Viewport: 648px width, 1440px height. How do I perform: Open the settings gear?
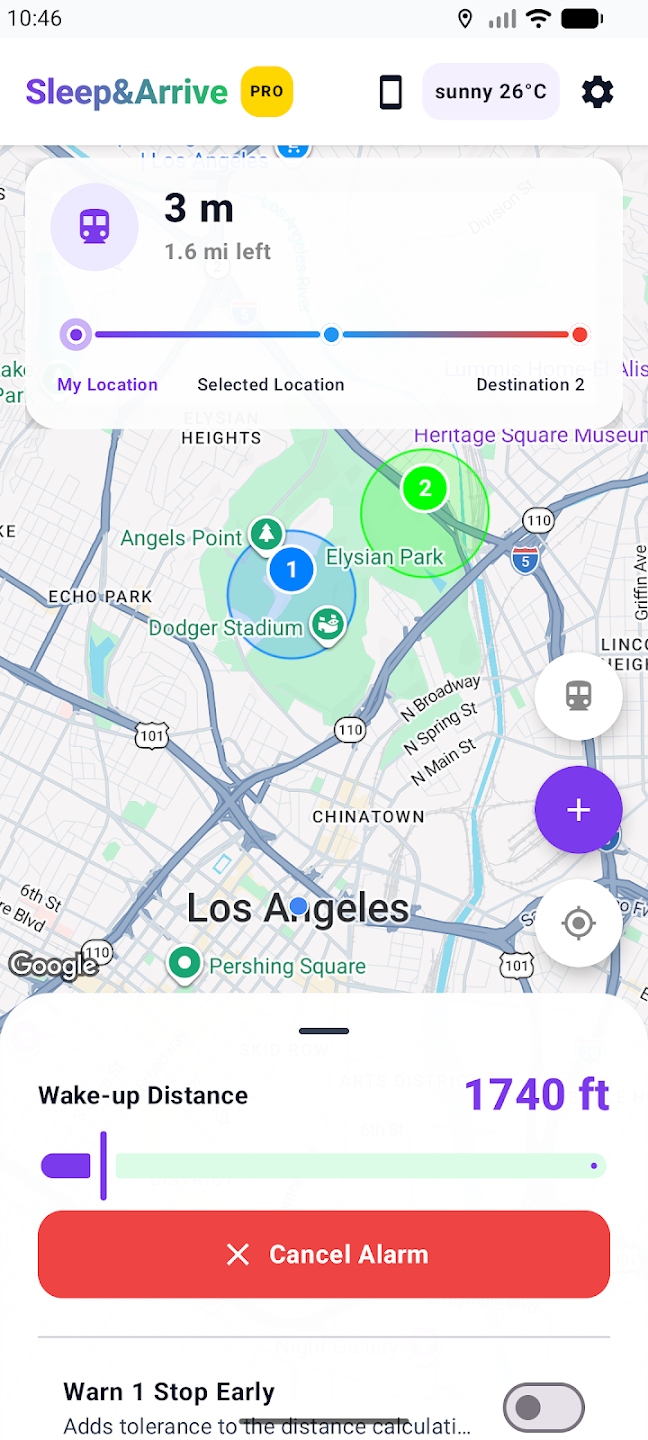click(x=597, y=92)
